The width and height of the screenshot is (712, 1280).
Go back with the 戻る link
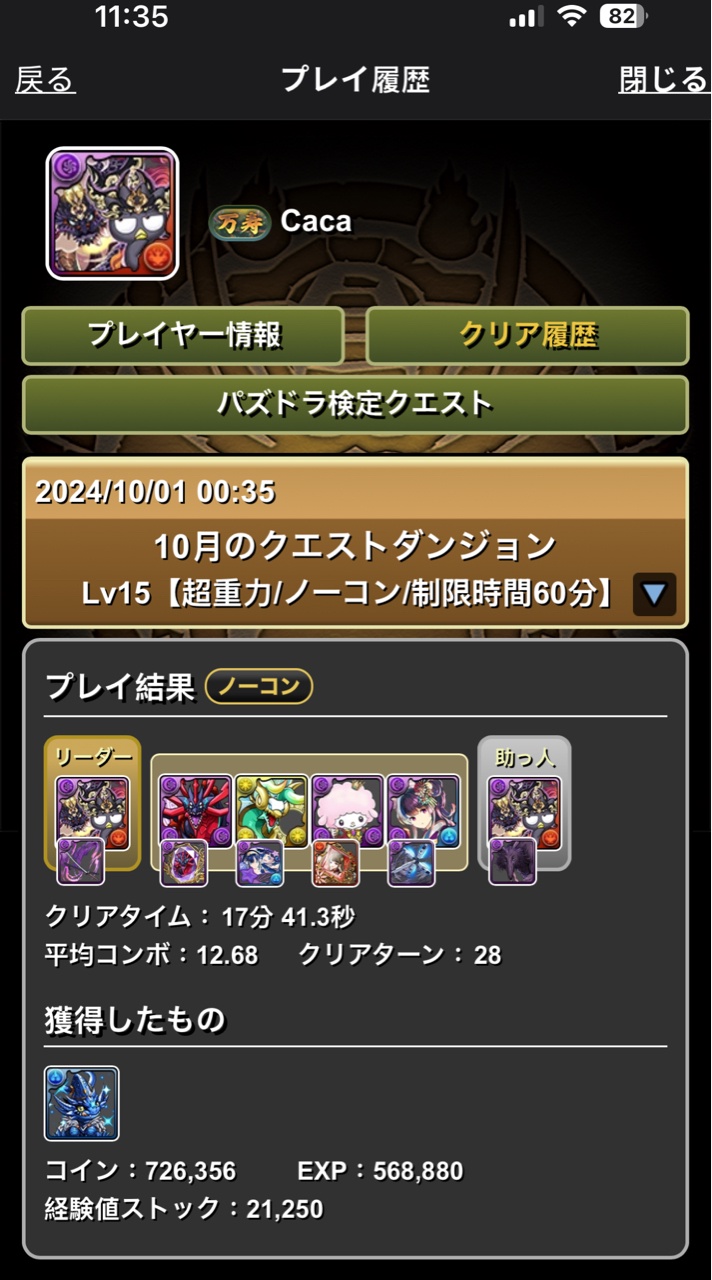pos(46,80)
